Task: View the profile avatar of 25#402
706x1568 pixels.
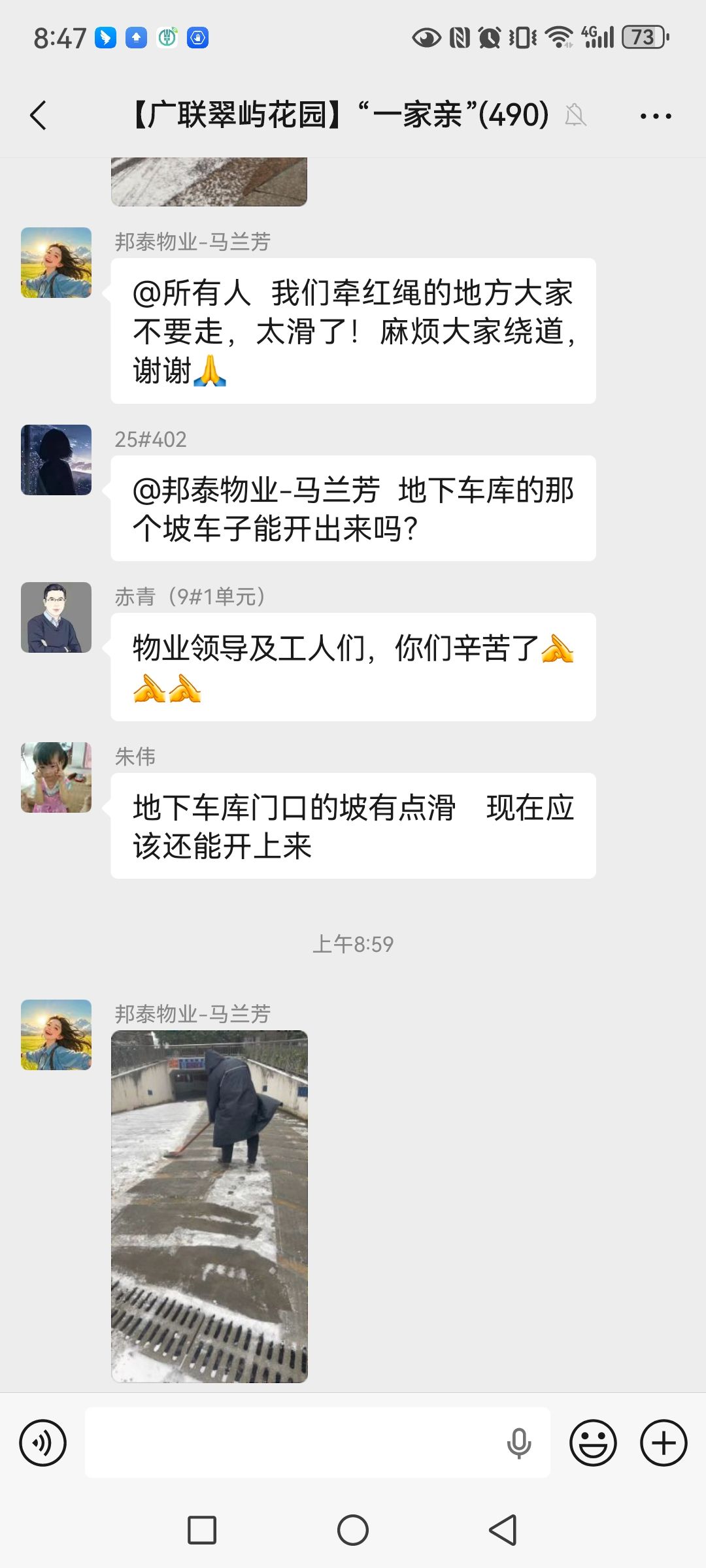Action: pyautogui.click(x=56, y=460)
